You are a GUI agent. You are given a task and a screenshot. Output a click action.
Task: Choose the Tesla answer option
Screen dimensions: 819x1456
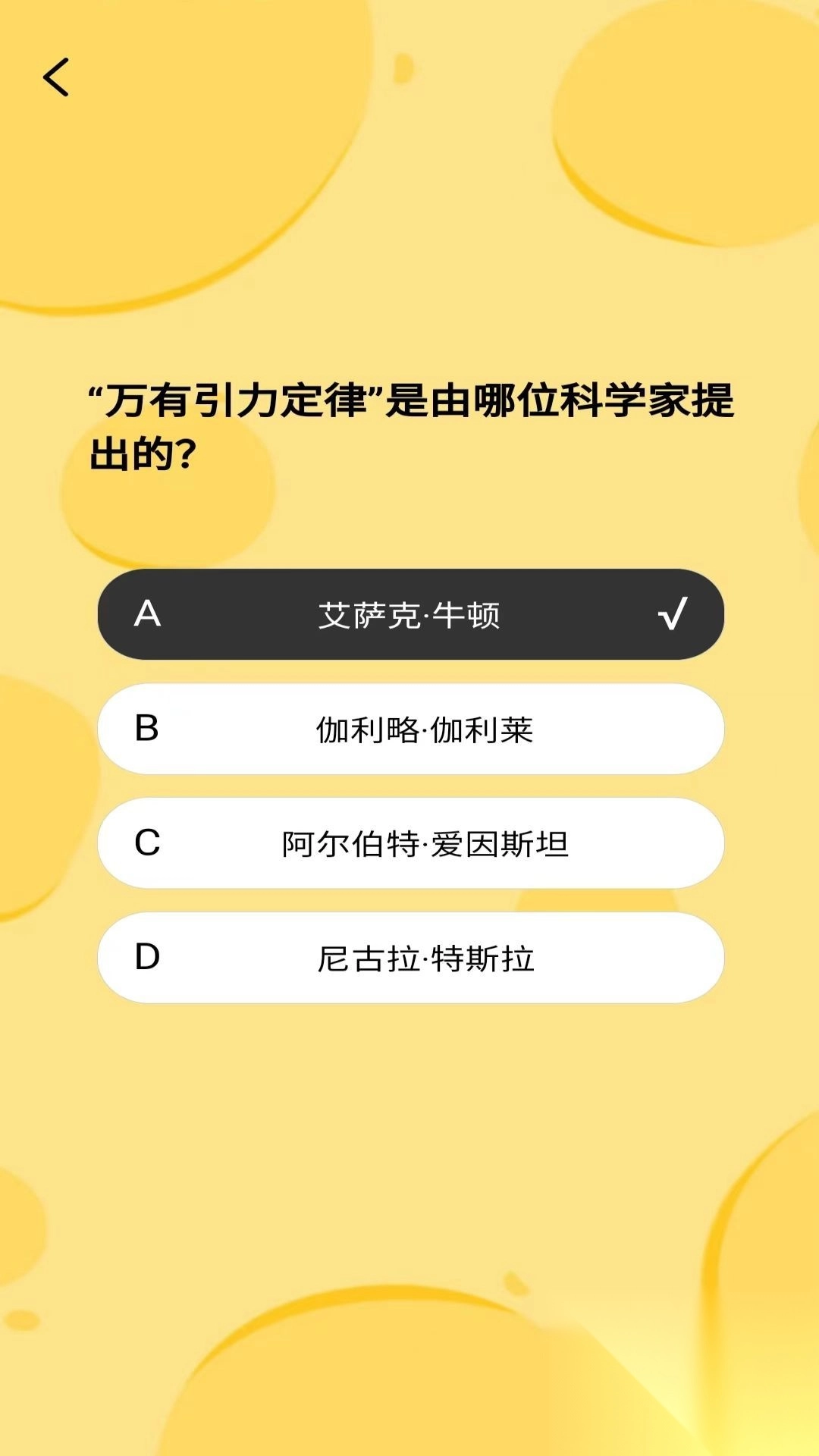[x=409, y=958]
